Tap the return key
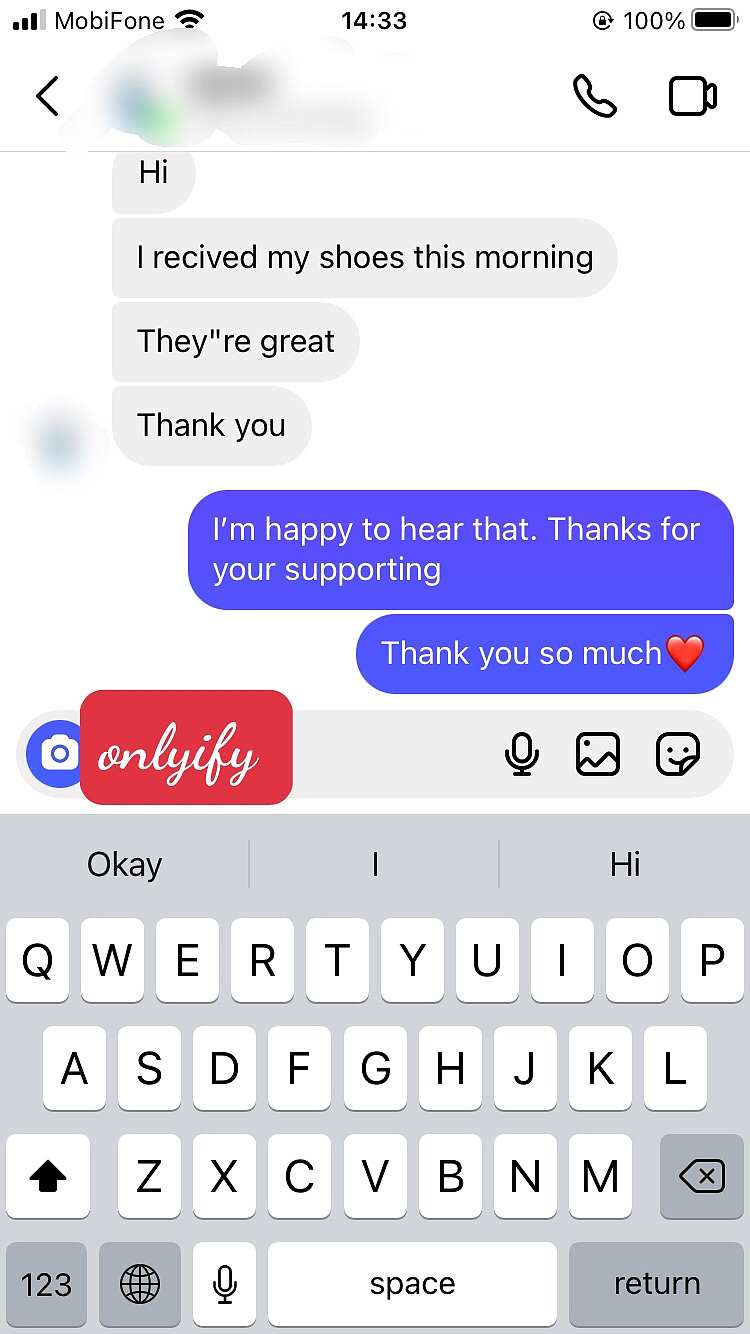 click(x=657, y=1284)
